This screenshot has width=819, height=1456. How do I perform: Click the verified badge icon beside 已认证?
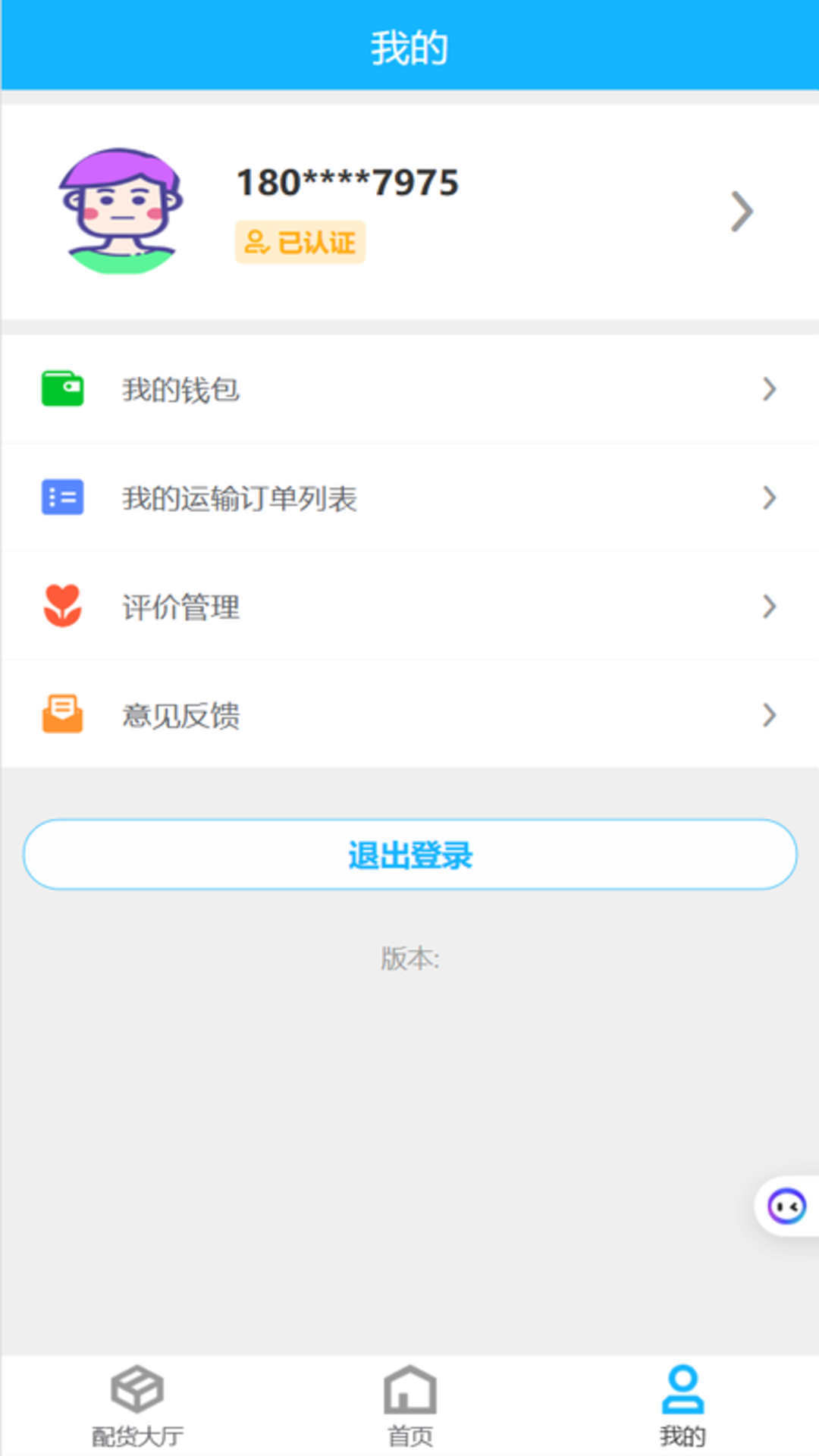click(256, 241)
